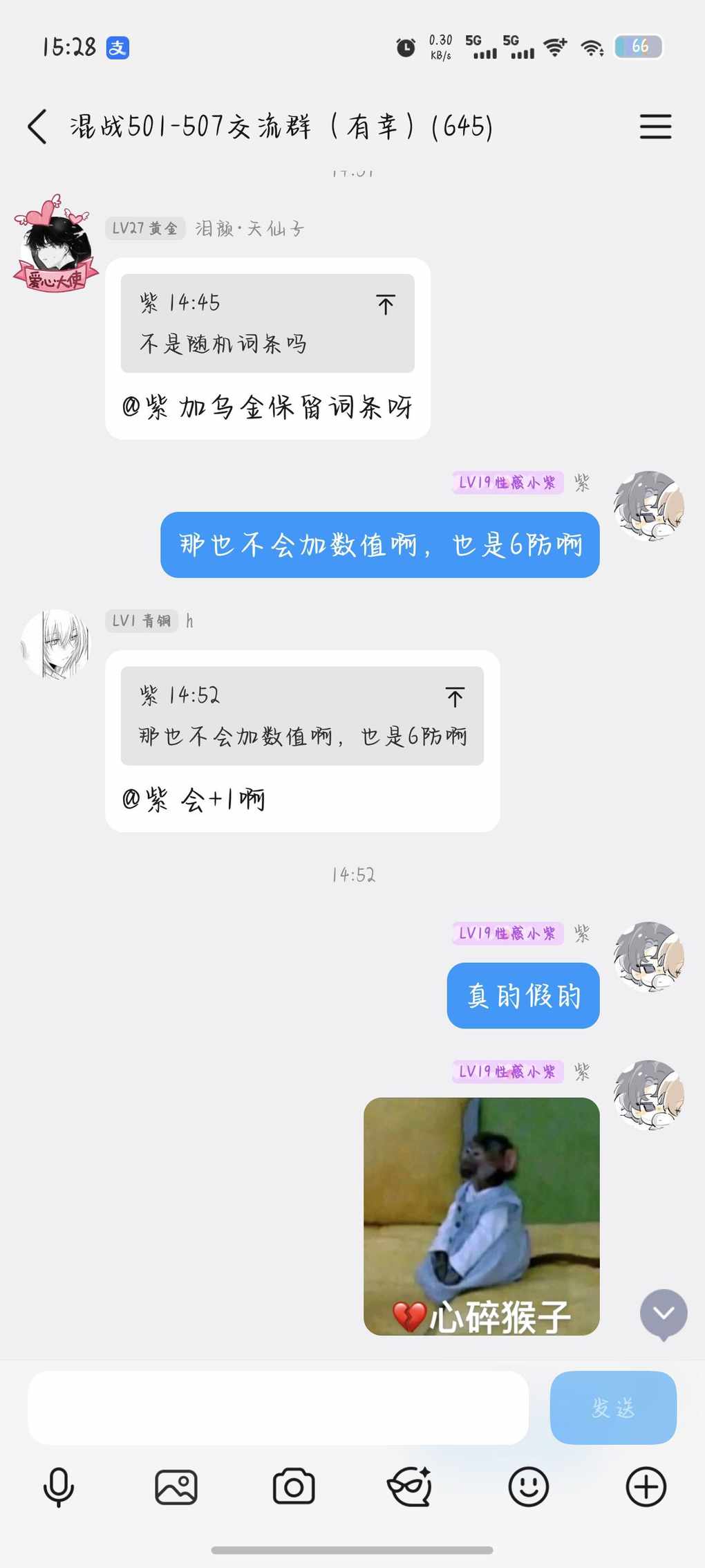The height and width of the screenshot is (1568, 705).
Task: Jump to quoted message from 紫 14:45
Action: [x=385, y=304]
